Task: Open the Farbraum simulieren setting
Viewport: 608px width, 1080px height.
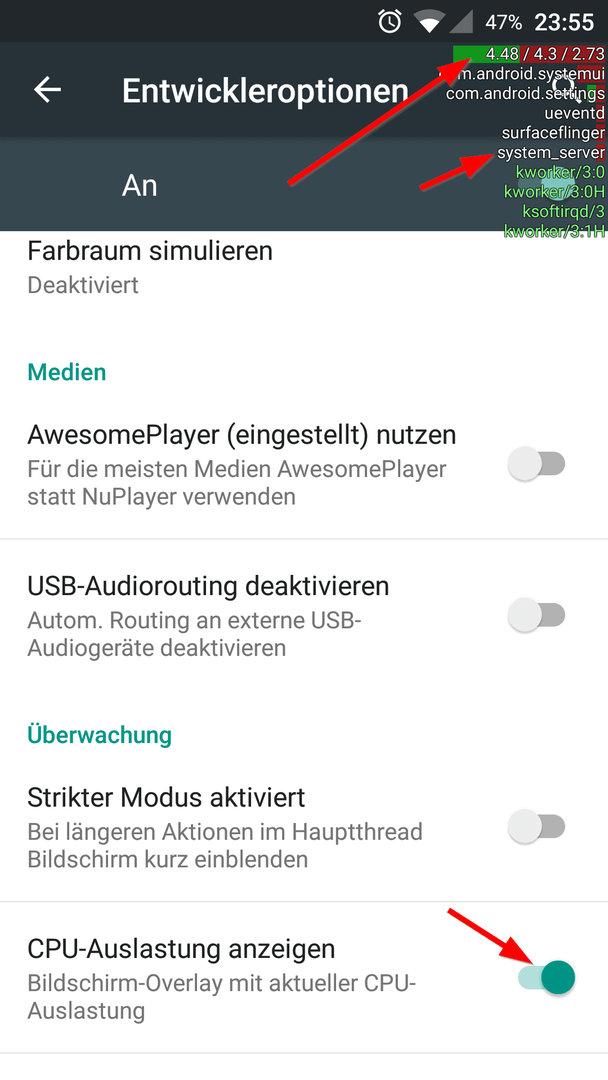Action: (304, 267)
